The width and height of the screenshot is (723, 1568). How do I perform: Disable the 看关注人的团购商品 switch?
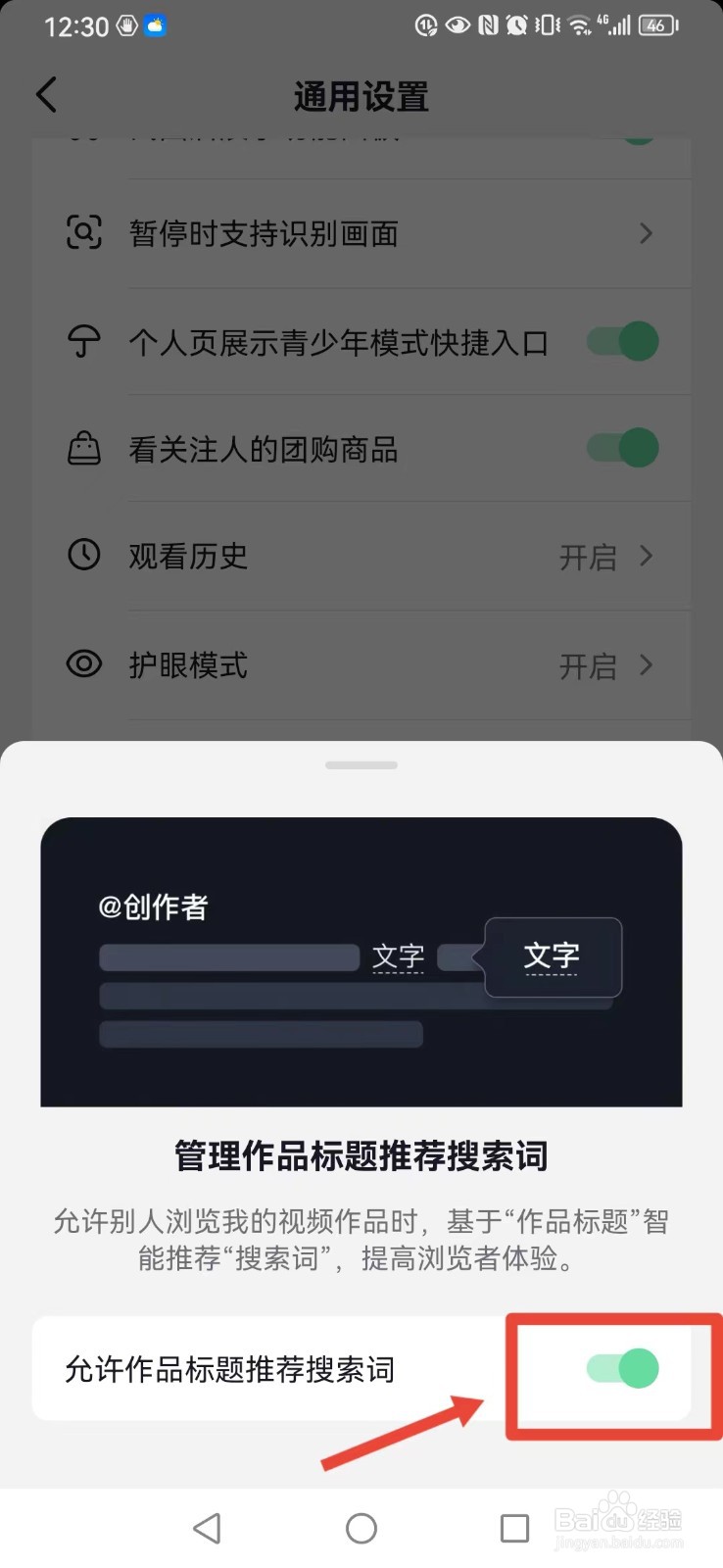(621, 448)
